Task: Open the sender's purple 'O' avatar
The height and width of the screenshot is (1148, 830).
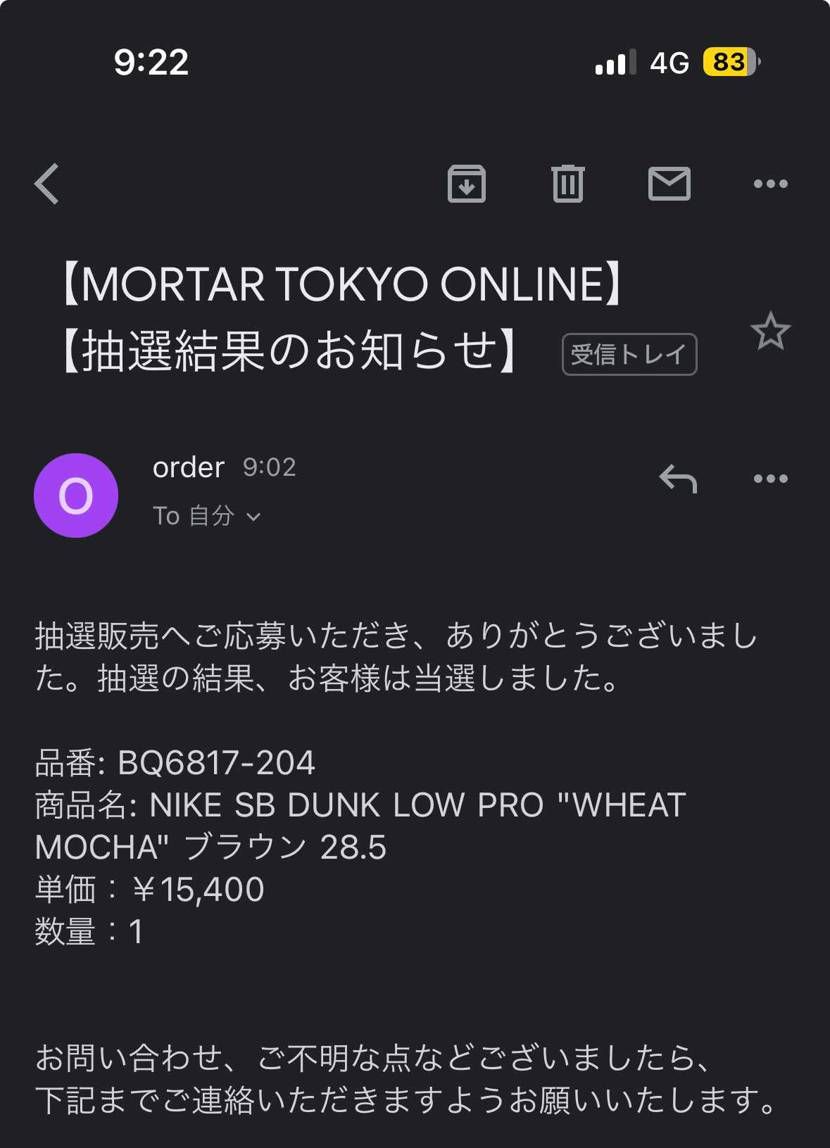Action: pos(76,495)
